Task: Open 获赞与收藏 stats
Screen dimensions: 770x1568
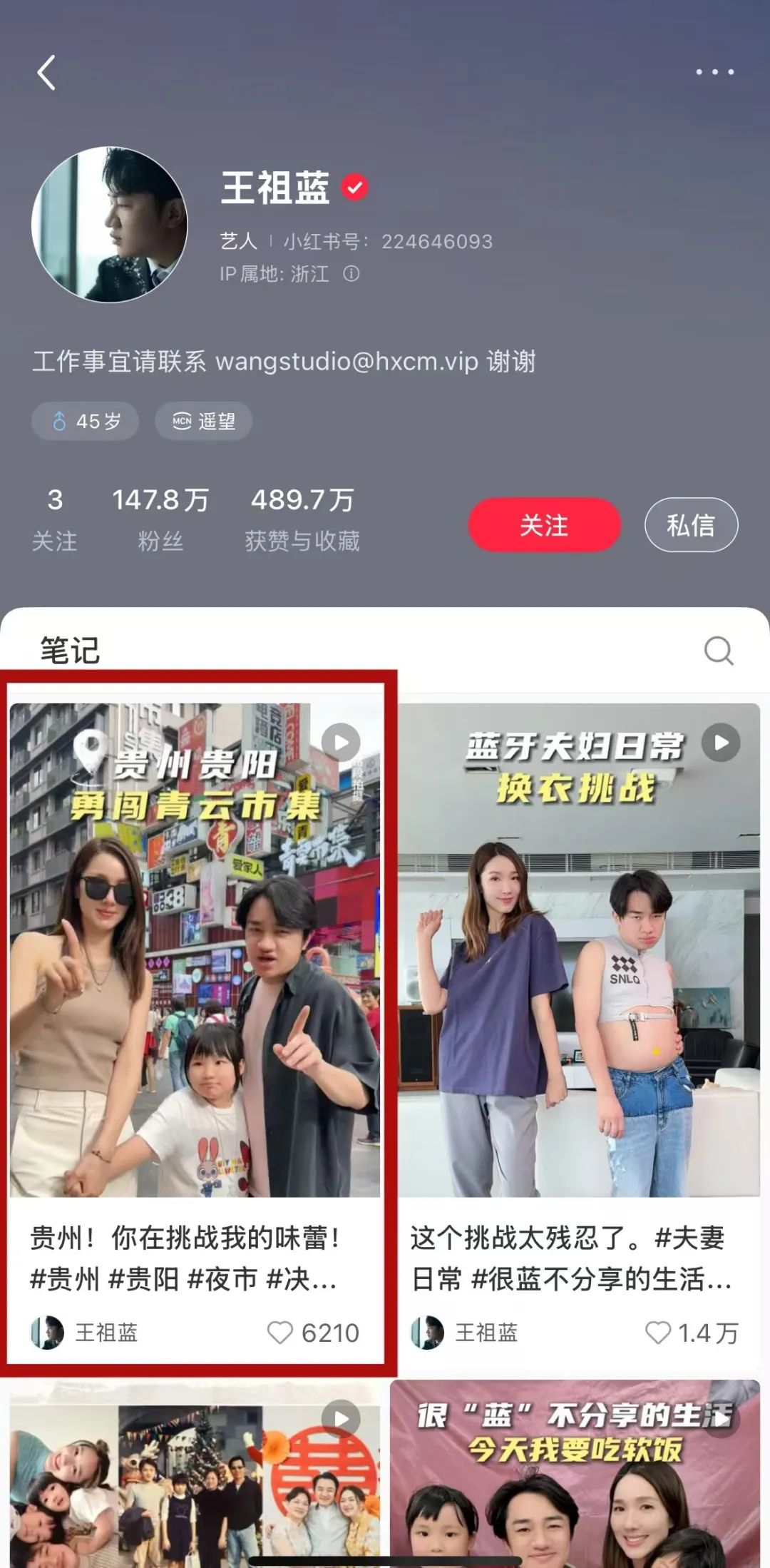Action: 302,518
